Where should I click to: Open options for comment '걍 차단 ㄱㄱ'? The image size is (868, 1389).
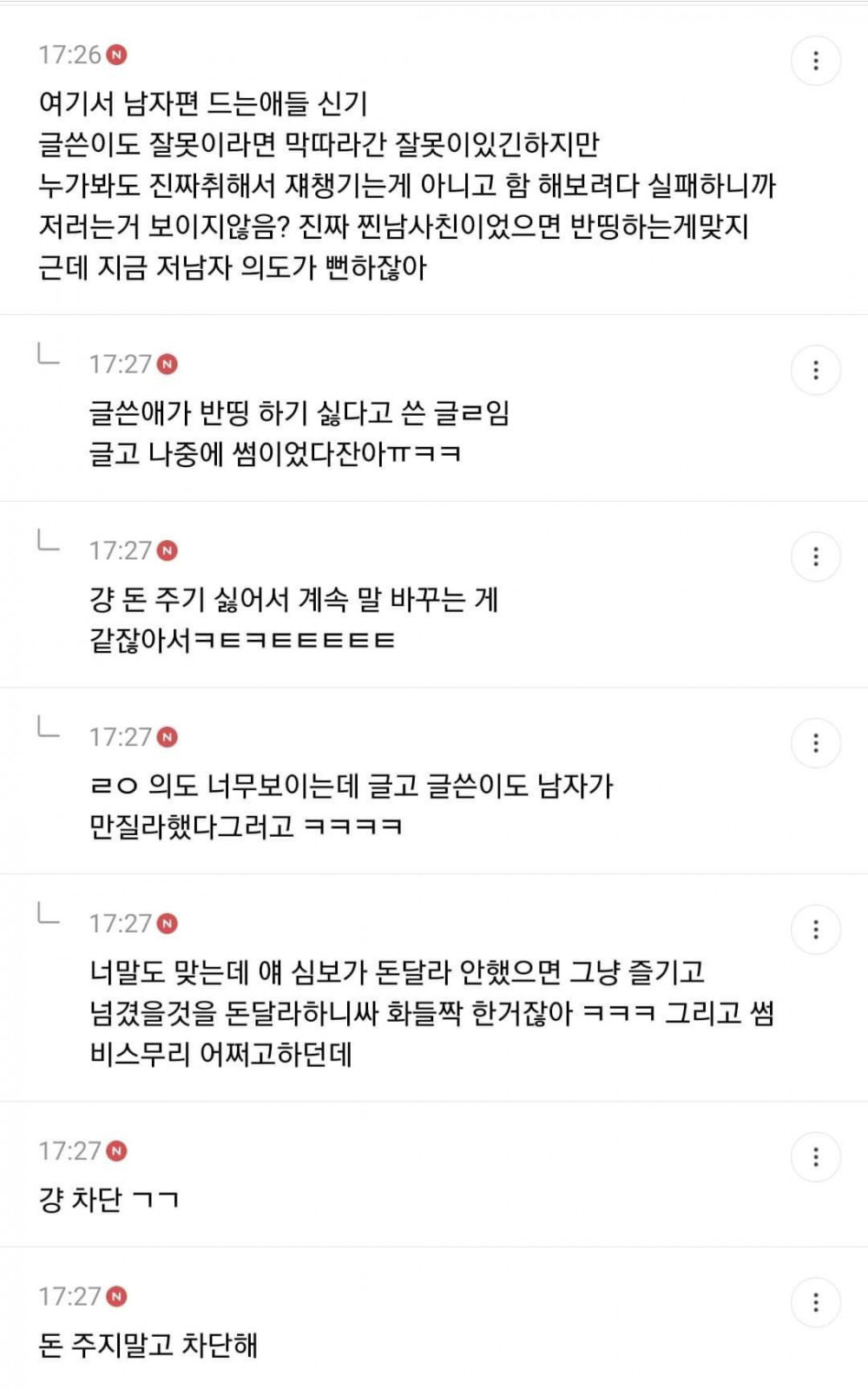pyautogui.click(x=815, y=1157)
